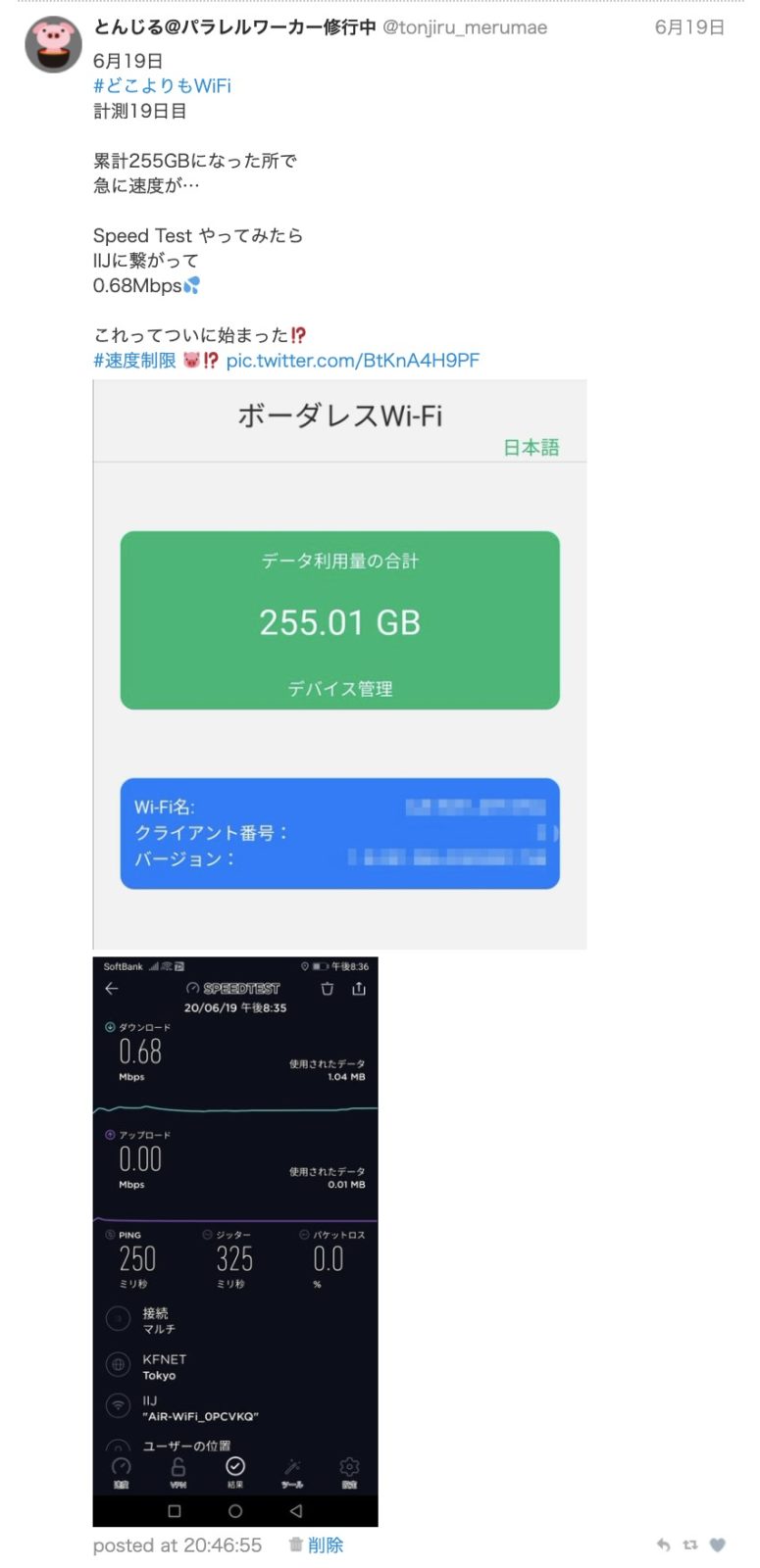760x1568 pixels.
Task: View the ボーダレスWi-Fi data usage image
Action: (x=339, y=664)
